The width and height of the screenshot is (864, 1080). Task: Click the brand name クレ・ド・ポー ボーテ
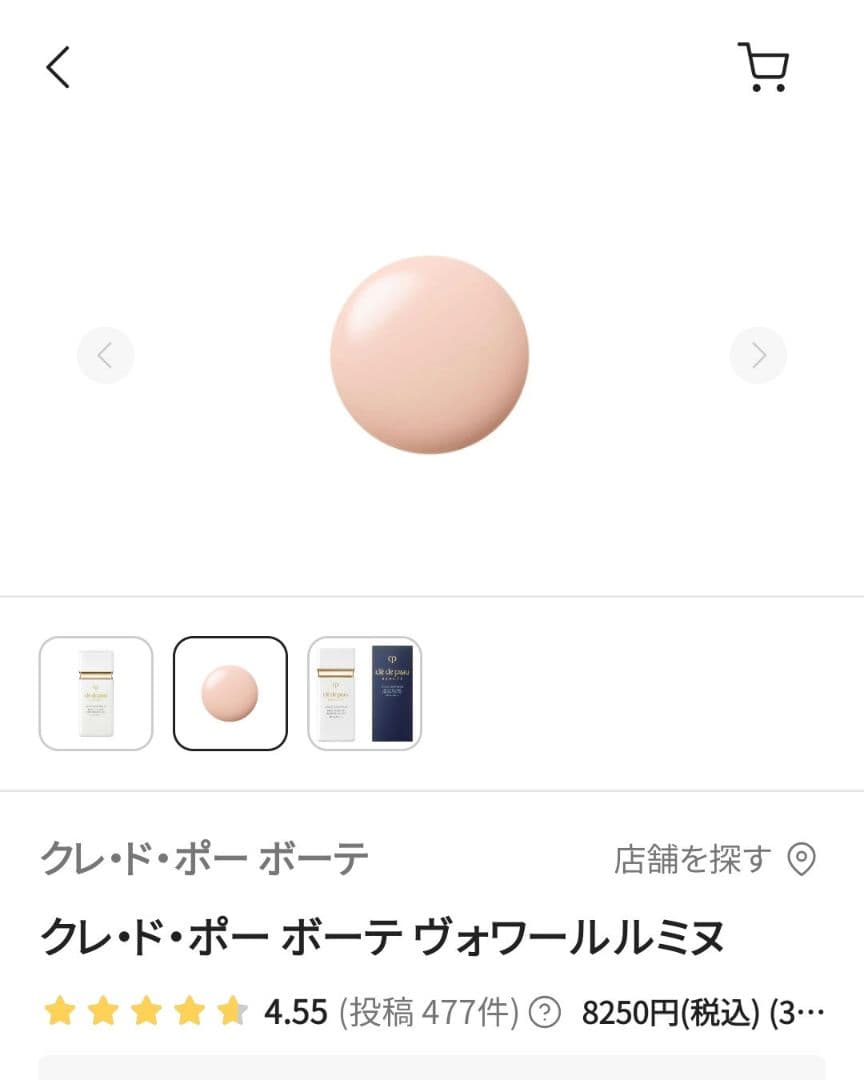click(x=205, y=855)
